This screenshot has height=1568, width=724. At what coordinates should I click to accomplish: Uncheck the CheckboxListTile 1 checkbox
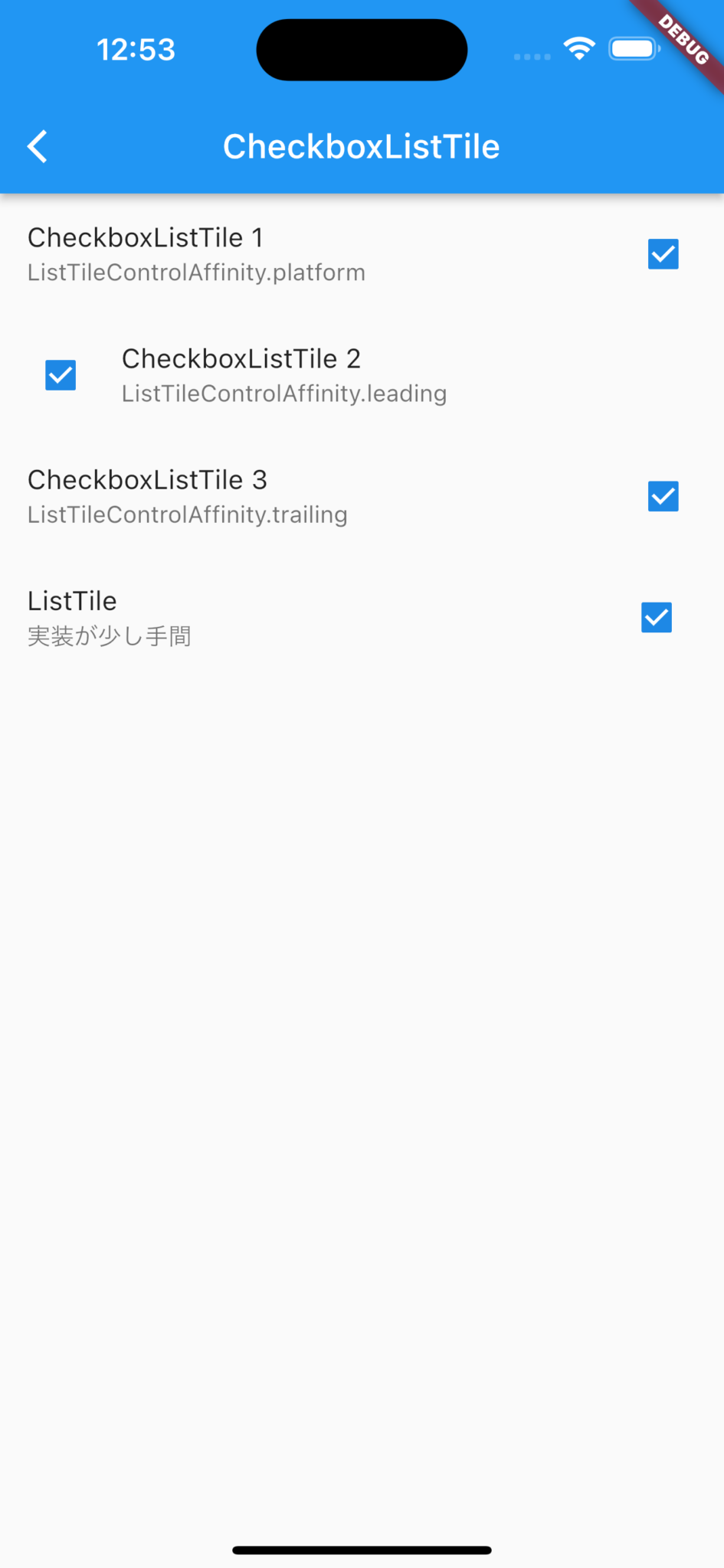[662, 253]
